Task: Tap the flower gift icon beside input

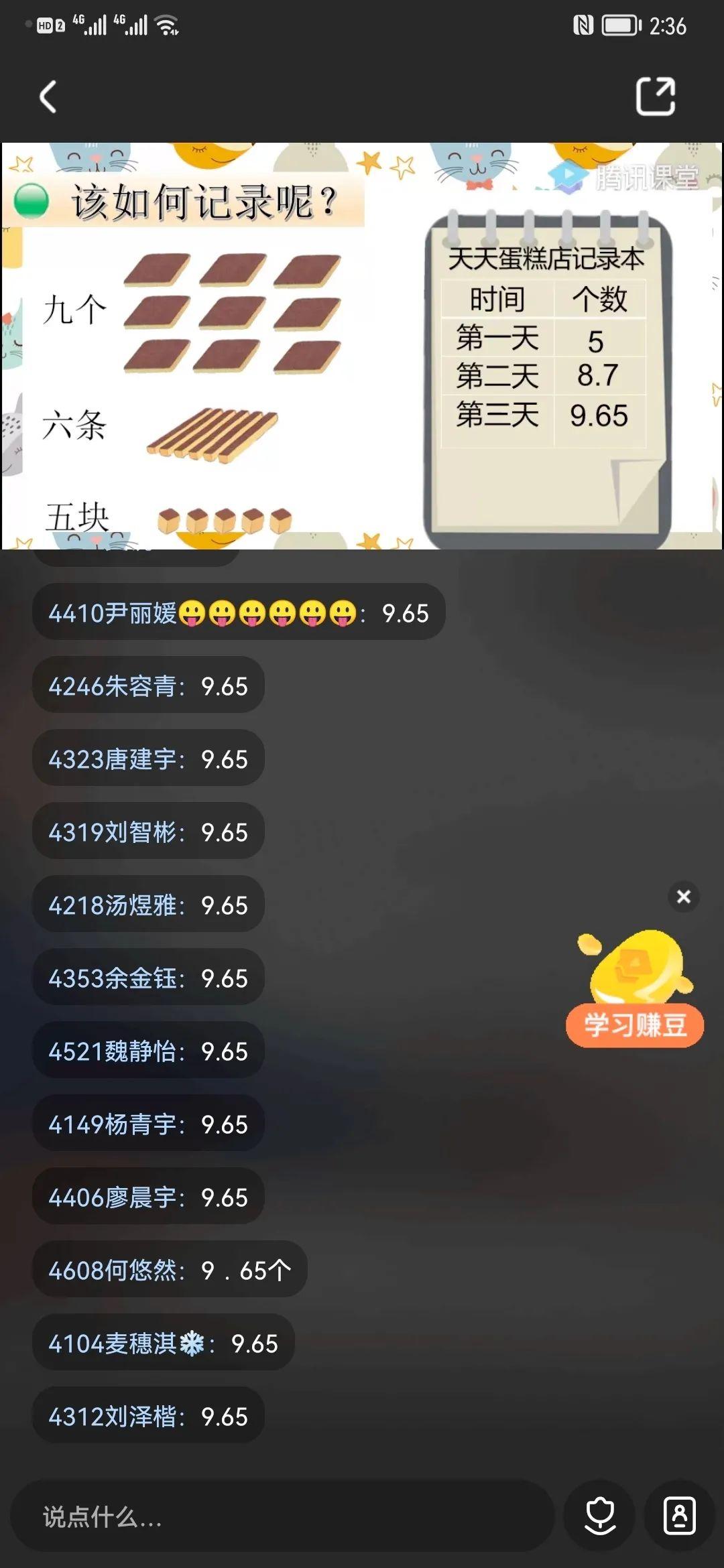Action: pos(600,1516)
